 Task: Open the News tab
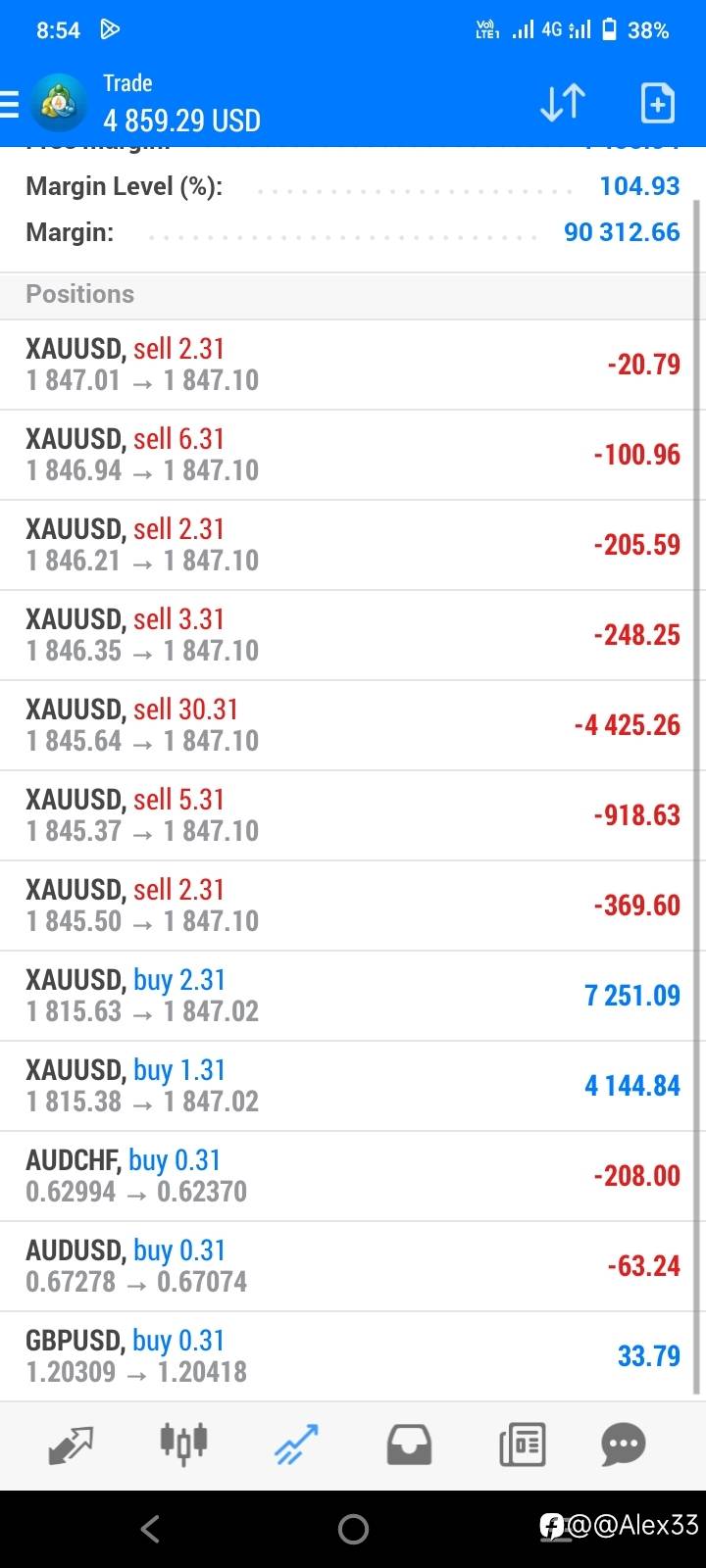522,1445
